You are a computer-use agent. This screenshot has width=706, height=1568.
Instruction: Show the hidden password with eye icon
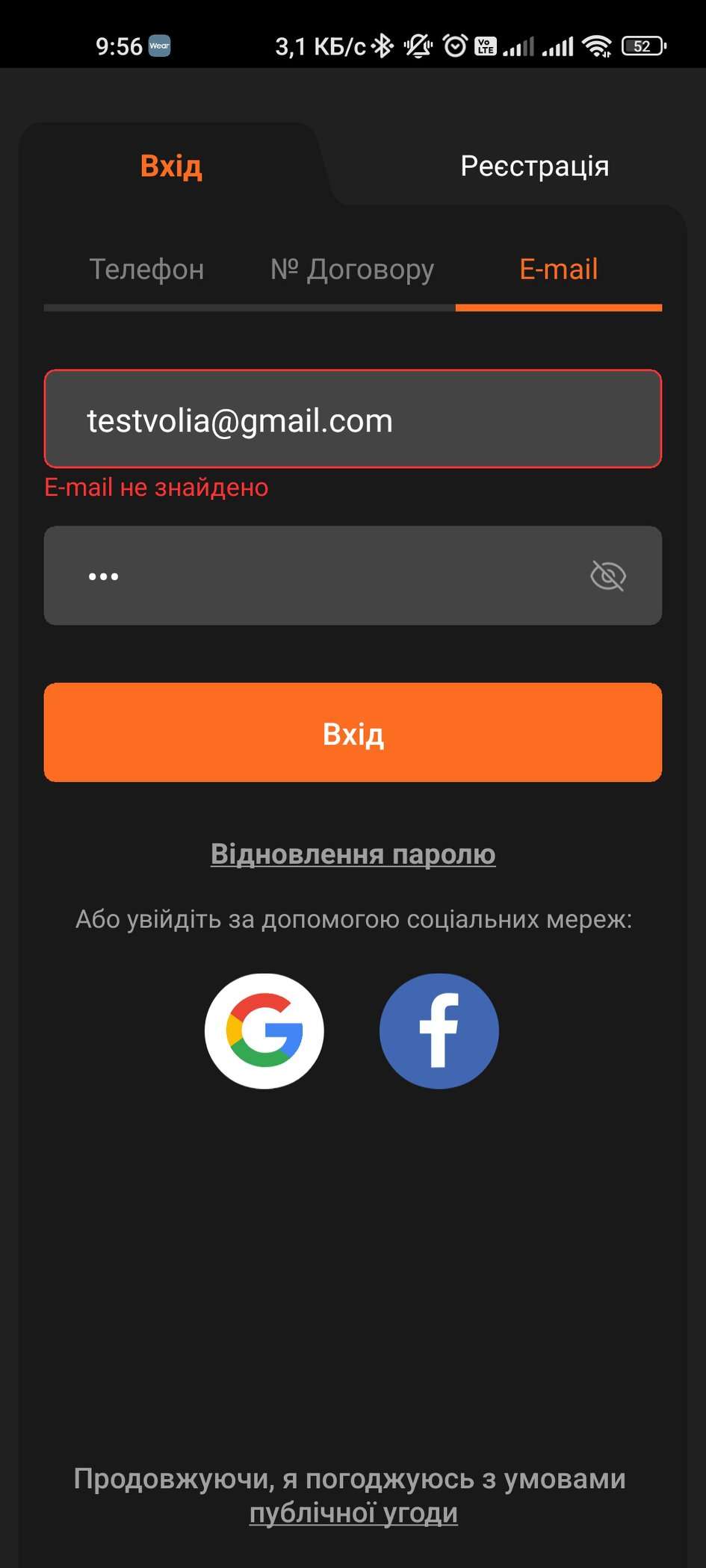pos(608,576)
